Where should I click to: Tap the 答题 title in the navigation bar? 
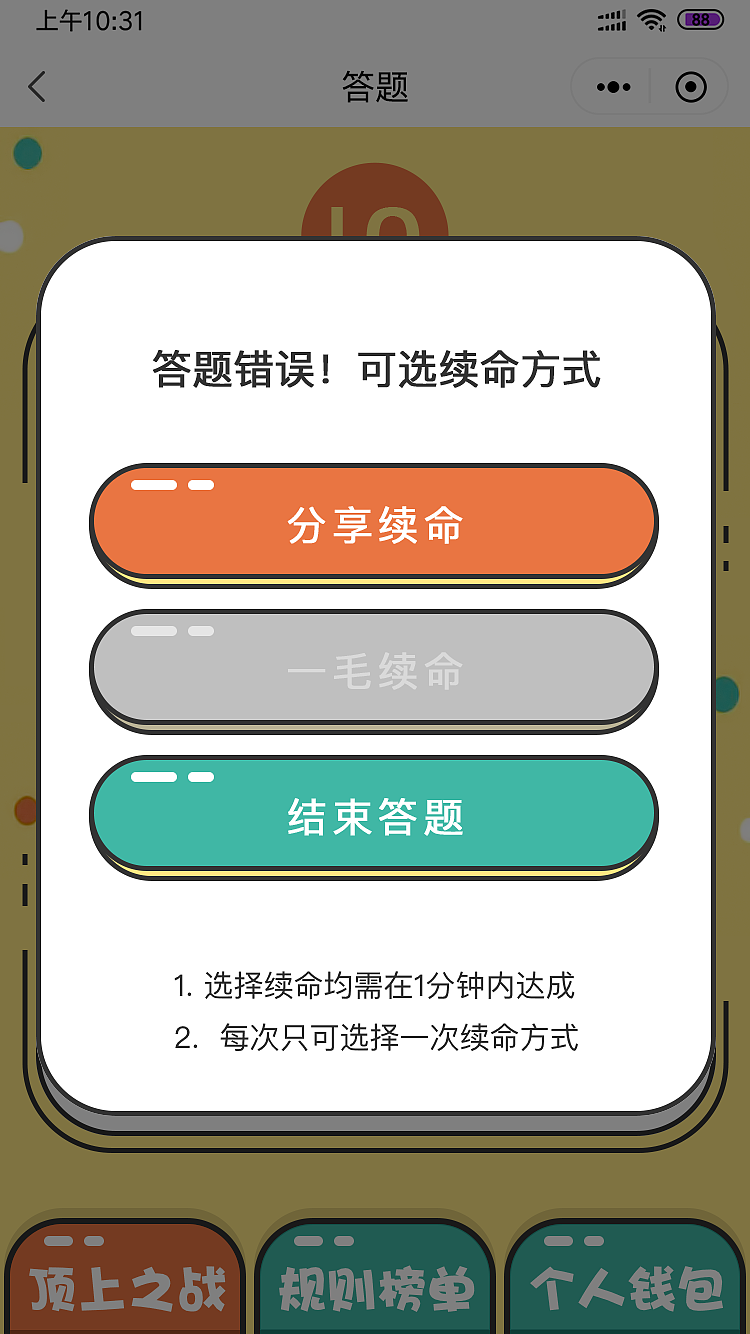(x=375, y=88)
